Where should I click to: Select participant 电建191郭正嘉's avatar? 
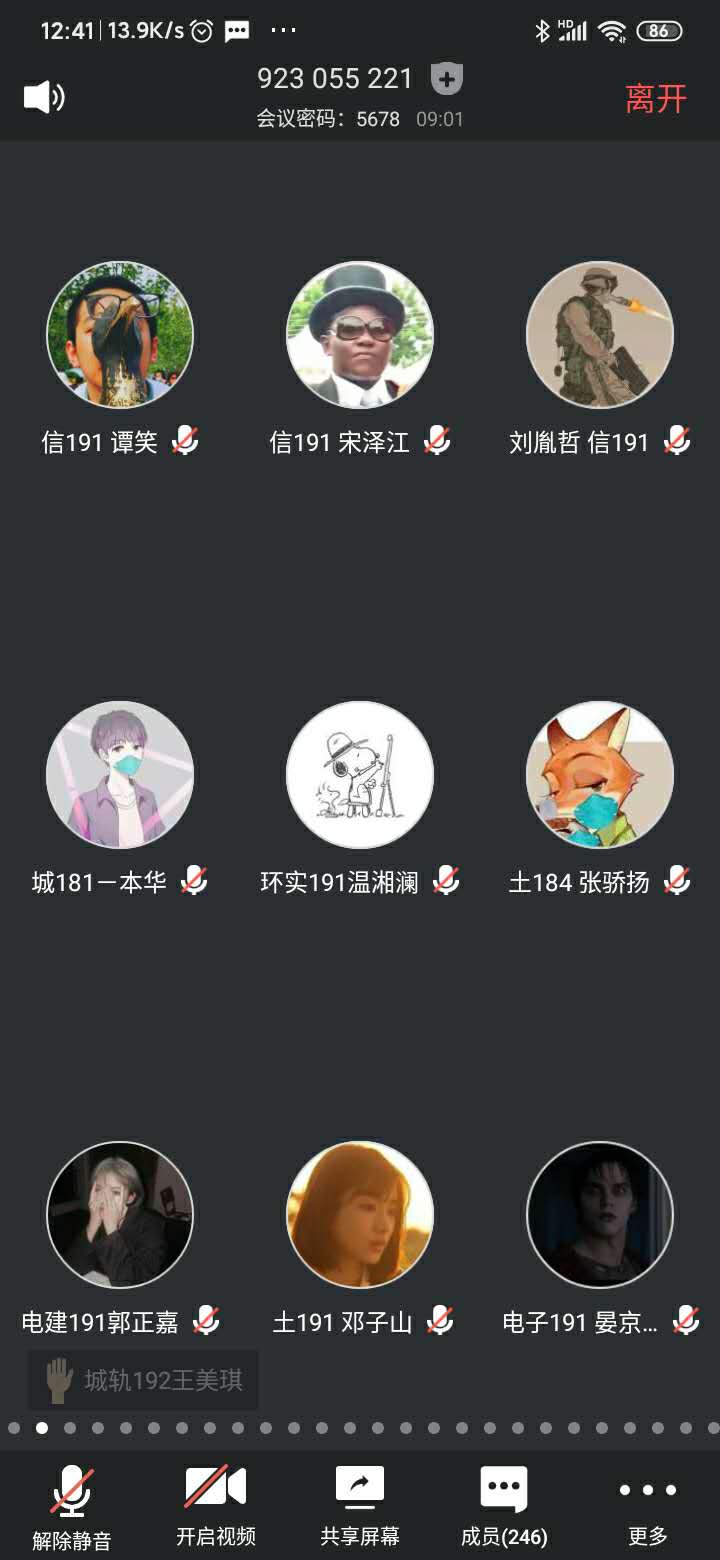pyautogui.click(x=120, y=1215)
